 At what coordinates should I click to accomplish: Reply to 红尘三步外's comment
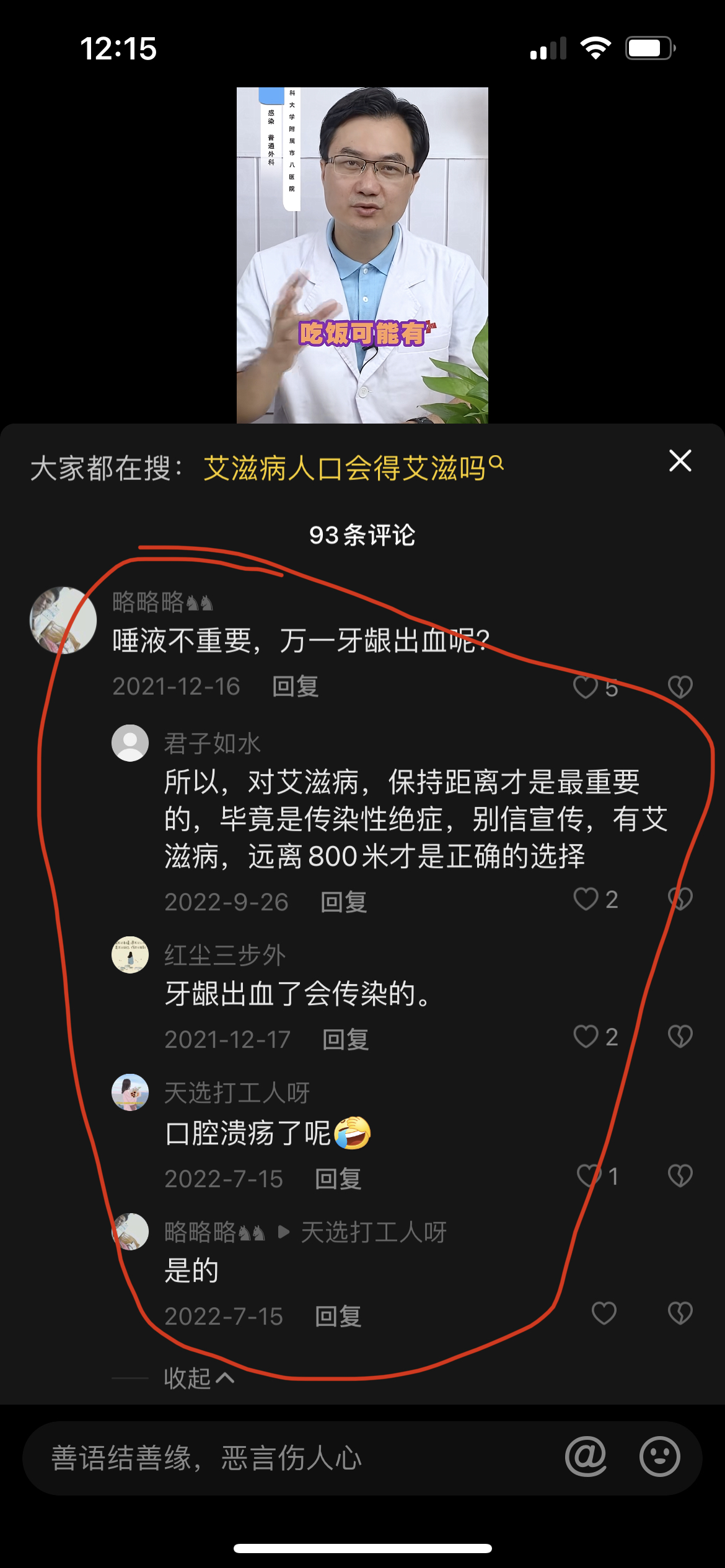(x=345, y=1040)
